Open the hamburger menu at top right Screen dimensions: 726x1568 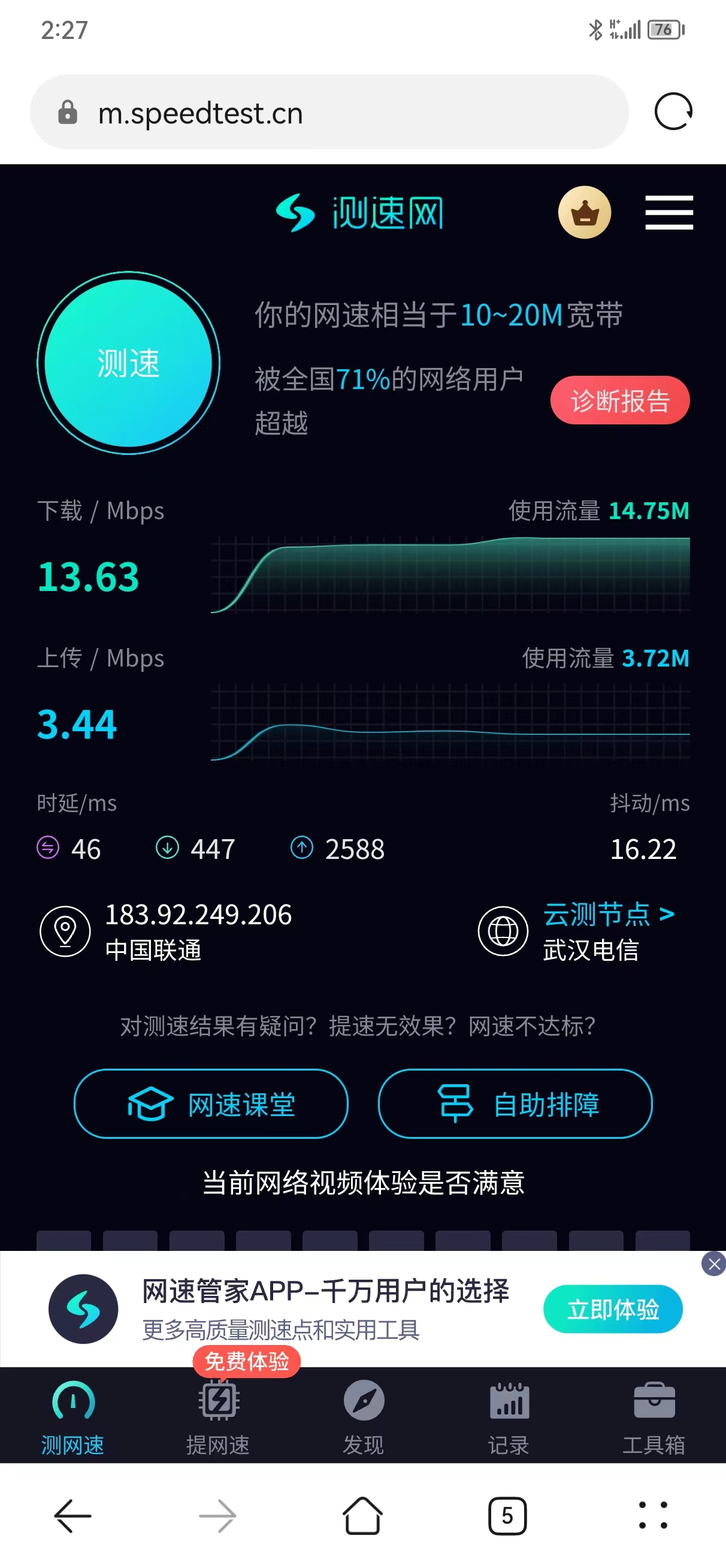(x=668, y=212)
